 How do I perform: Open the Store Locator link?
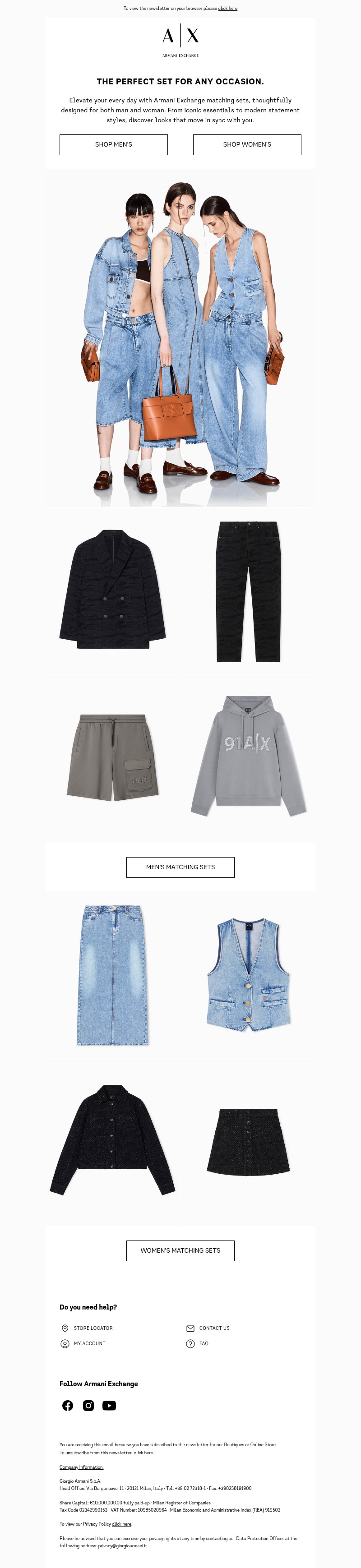[x=93, y=1328]
